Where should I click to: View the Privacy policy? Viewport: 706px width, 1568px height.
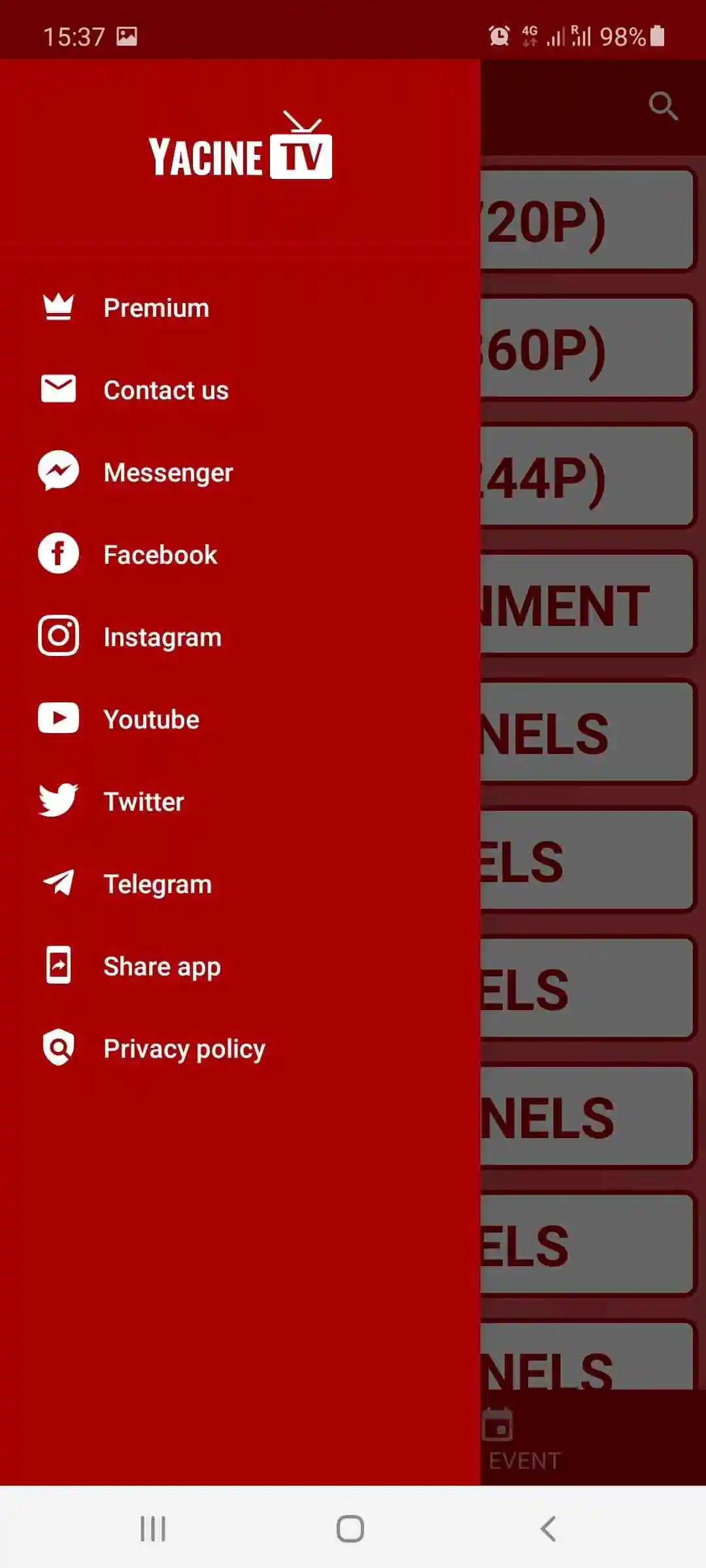184,1049
